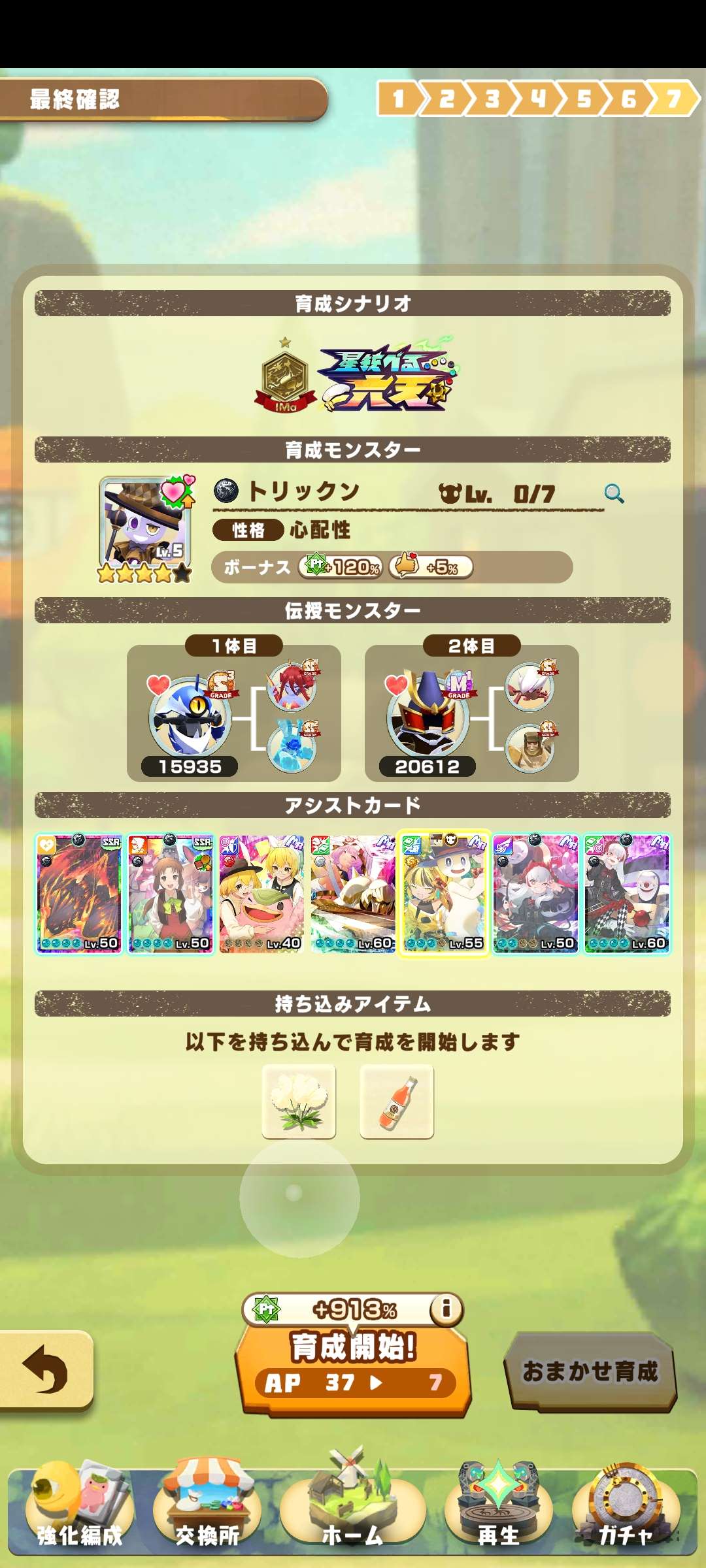Switch to the 交換所 tab
The image size is (706, 1568).
pos(207,1511)
